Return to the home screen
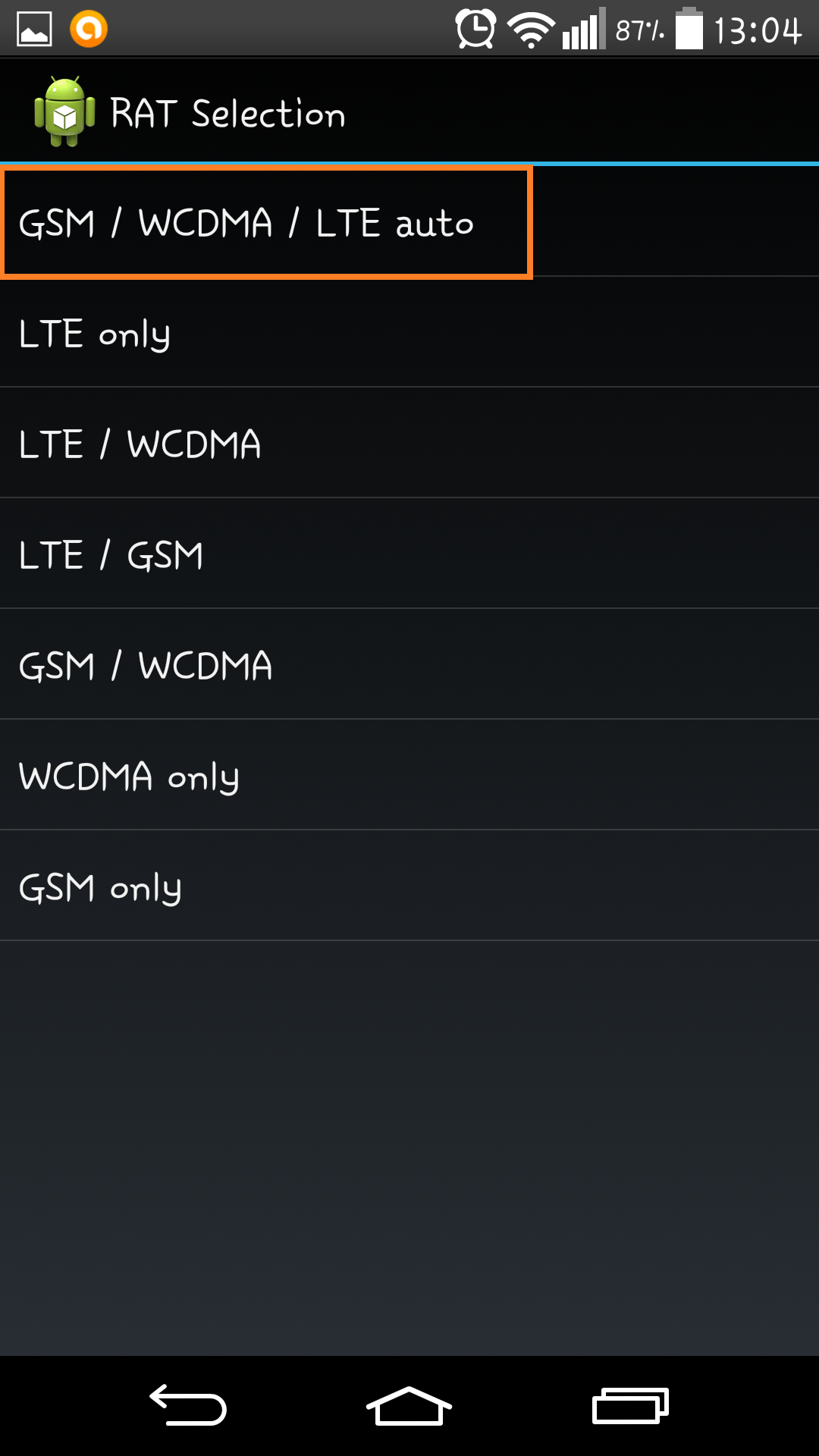Viewport: 819px width, 1456px height. [x=409, y=1405]
